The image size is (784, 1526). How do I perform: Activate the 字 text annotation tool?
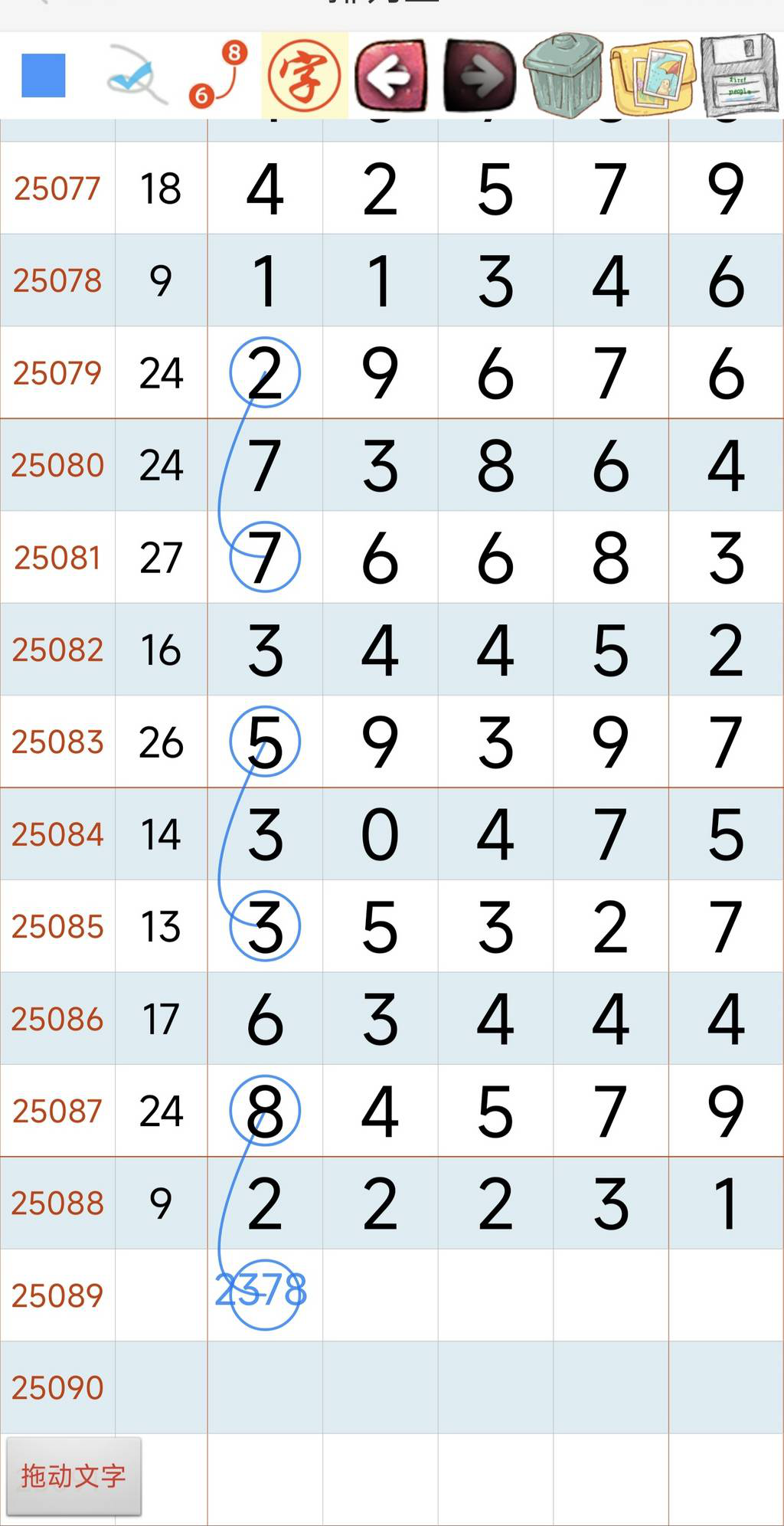pyautogui.click(x=305, y=75)
